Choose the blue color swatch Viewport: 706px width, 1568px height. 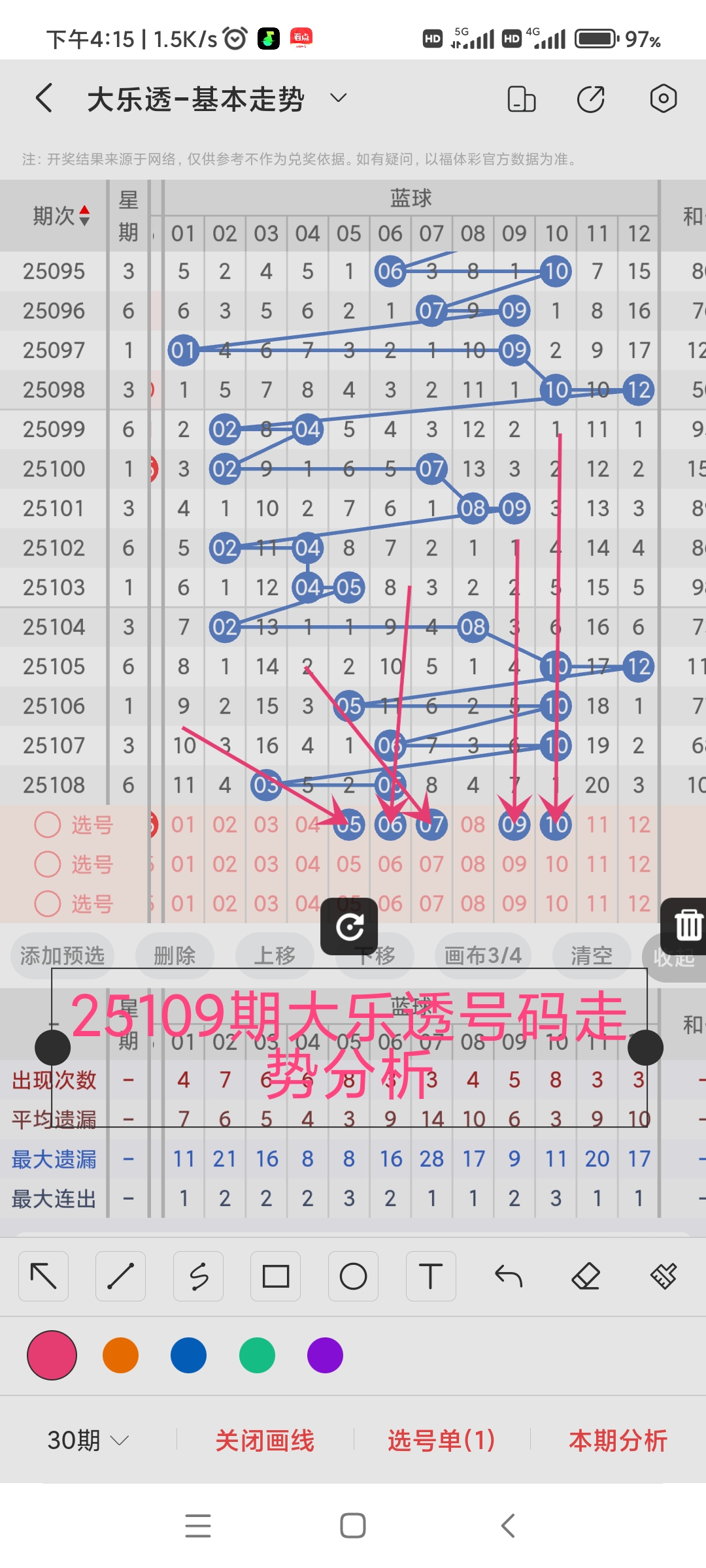click(188, 1355)
